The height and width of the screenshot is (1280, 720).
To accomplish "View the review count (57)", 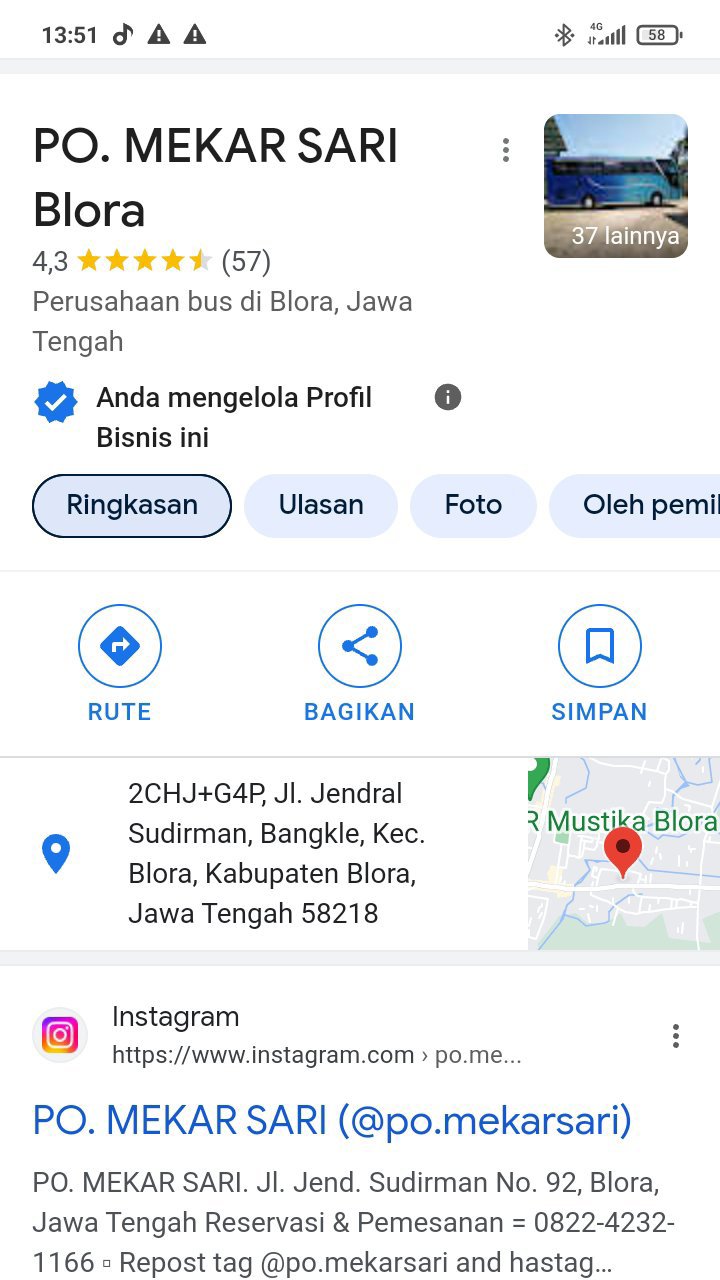I will coord(246,262).
